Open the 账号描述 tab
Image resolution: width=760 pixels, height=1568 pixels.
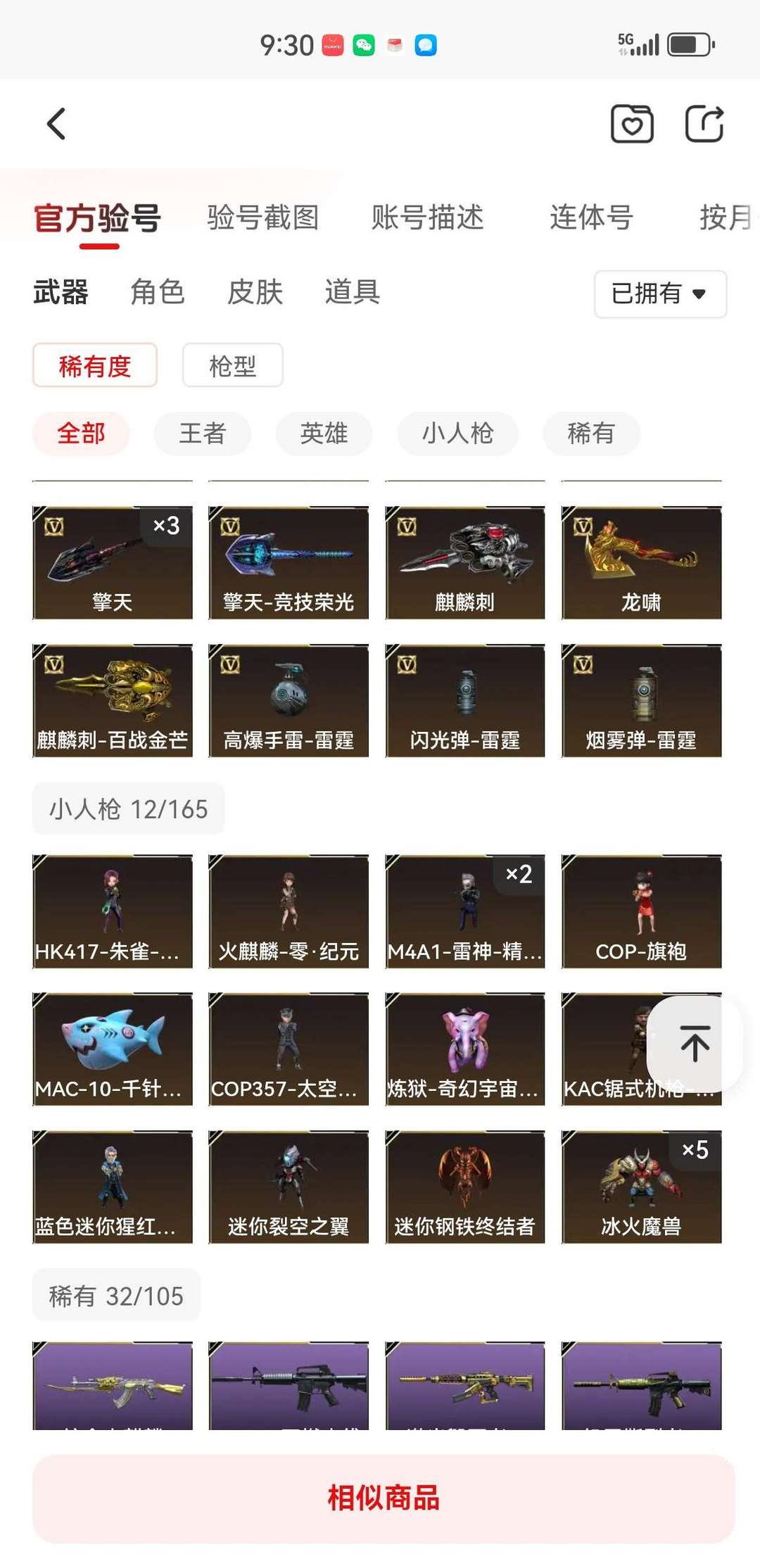[x=427, y=217]
